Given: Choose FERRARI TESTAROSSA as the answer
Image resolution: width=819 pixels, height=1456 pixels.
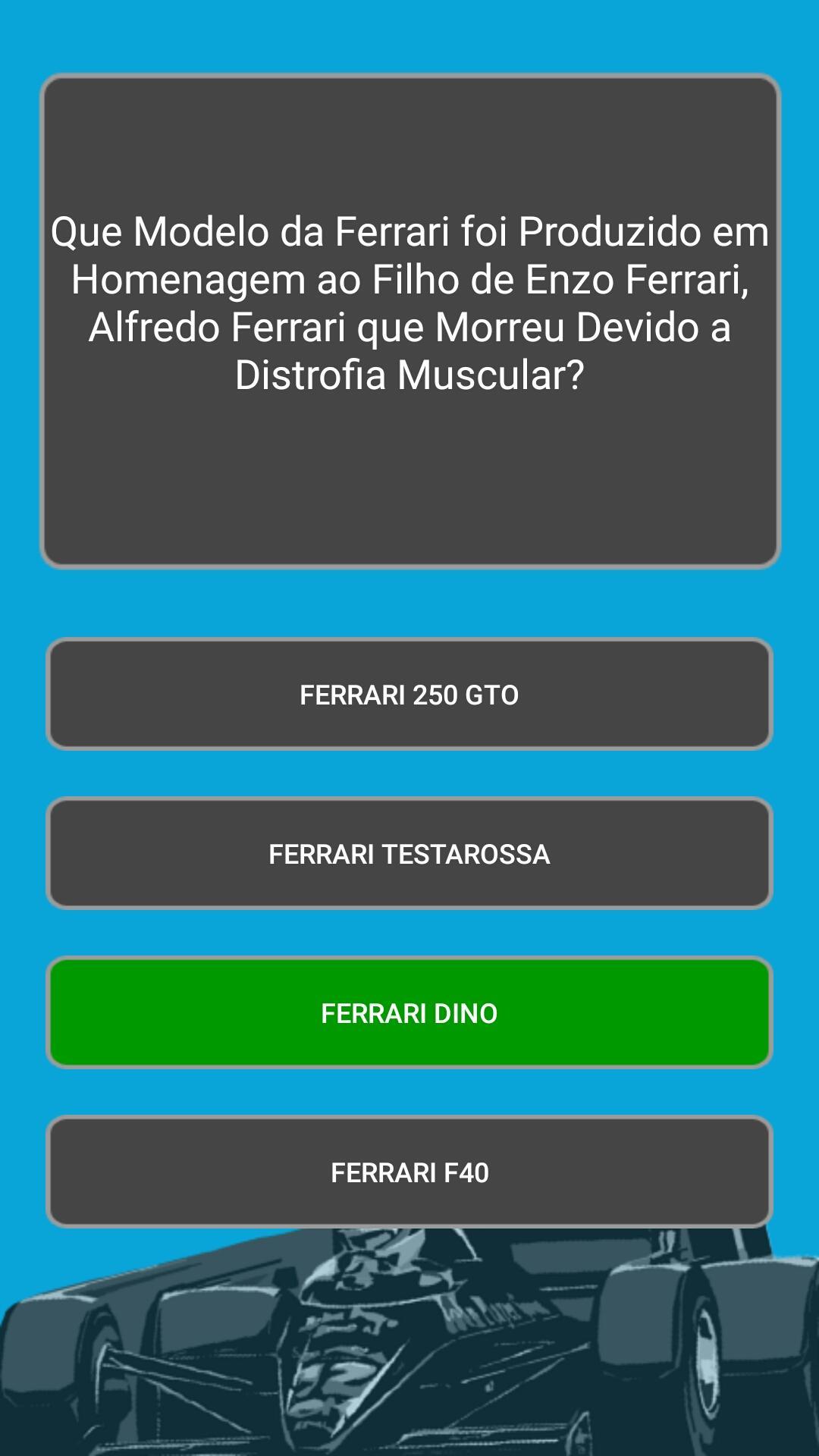Looking at the screenshot, I should pyautogui.click(x=409, y=854).
